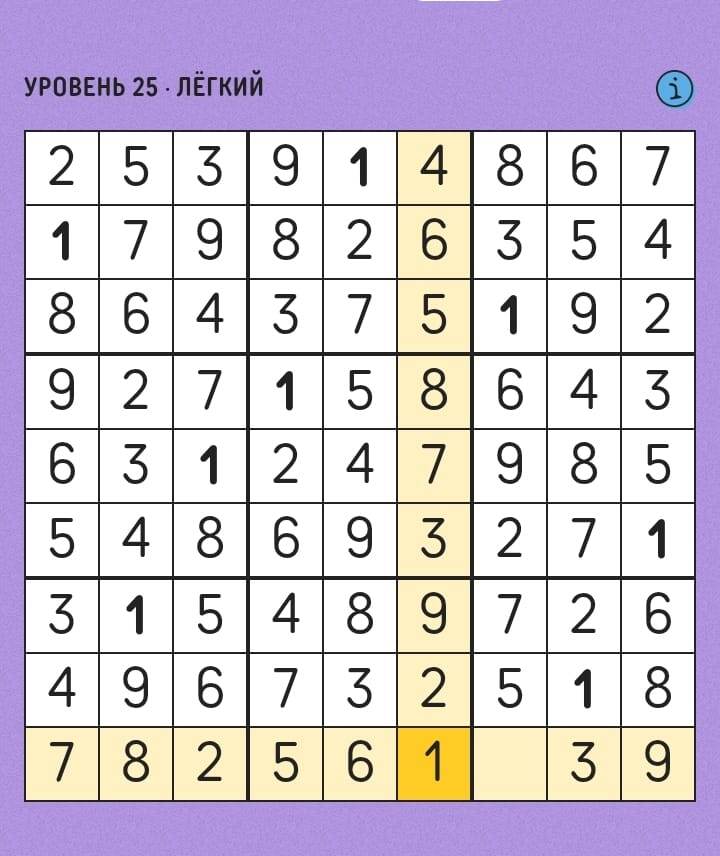Click the highlighted orange cell containing 1
Image resolution: width=720 pixels, height=856 pixels.
pyautogui.click(x=434, y=762)
